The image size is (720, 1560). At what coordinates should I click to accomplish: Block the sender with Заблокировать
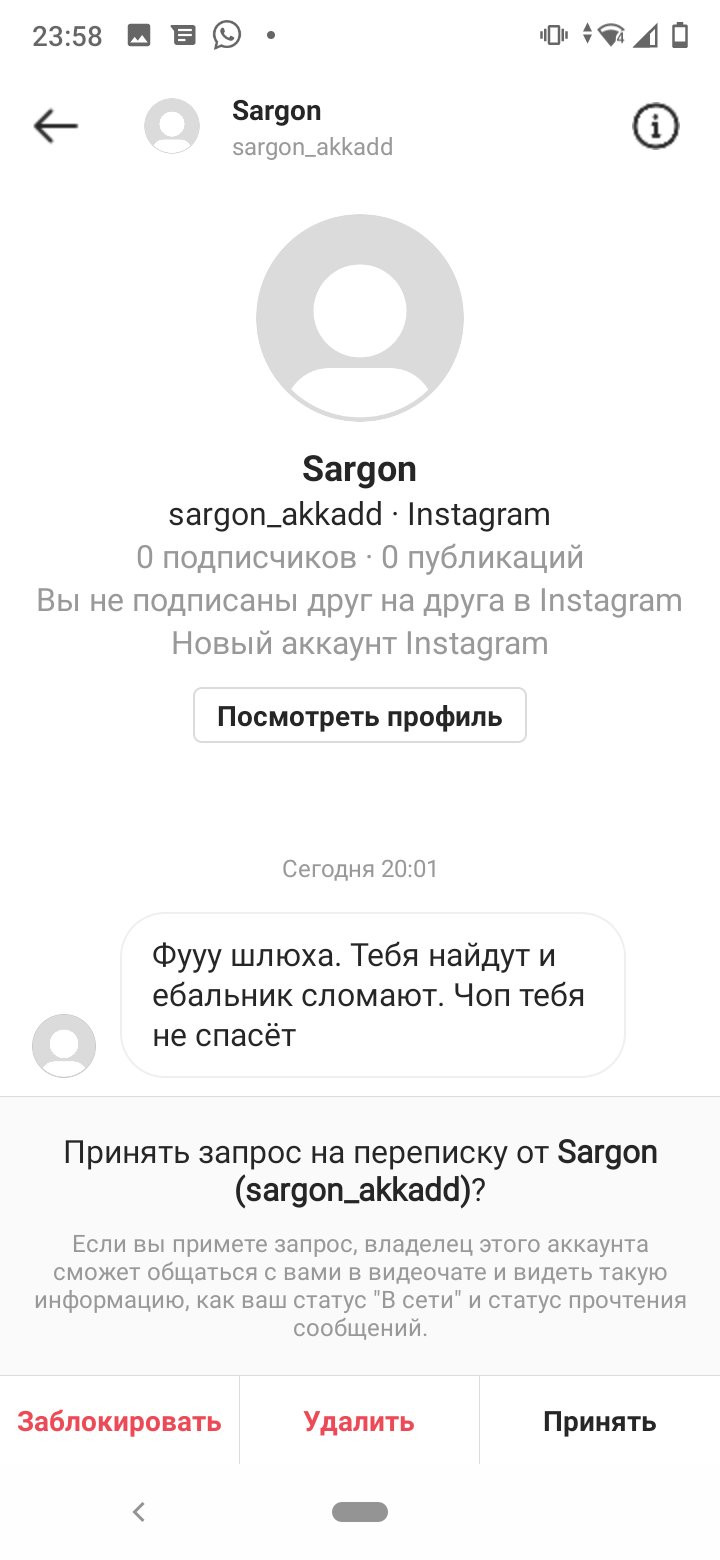pyautogui.click(x=119, y=1422)
